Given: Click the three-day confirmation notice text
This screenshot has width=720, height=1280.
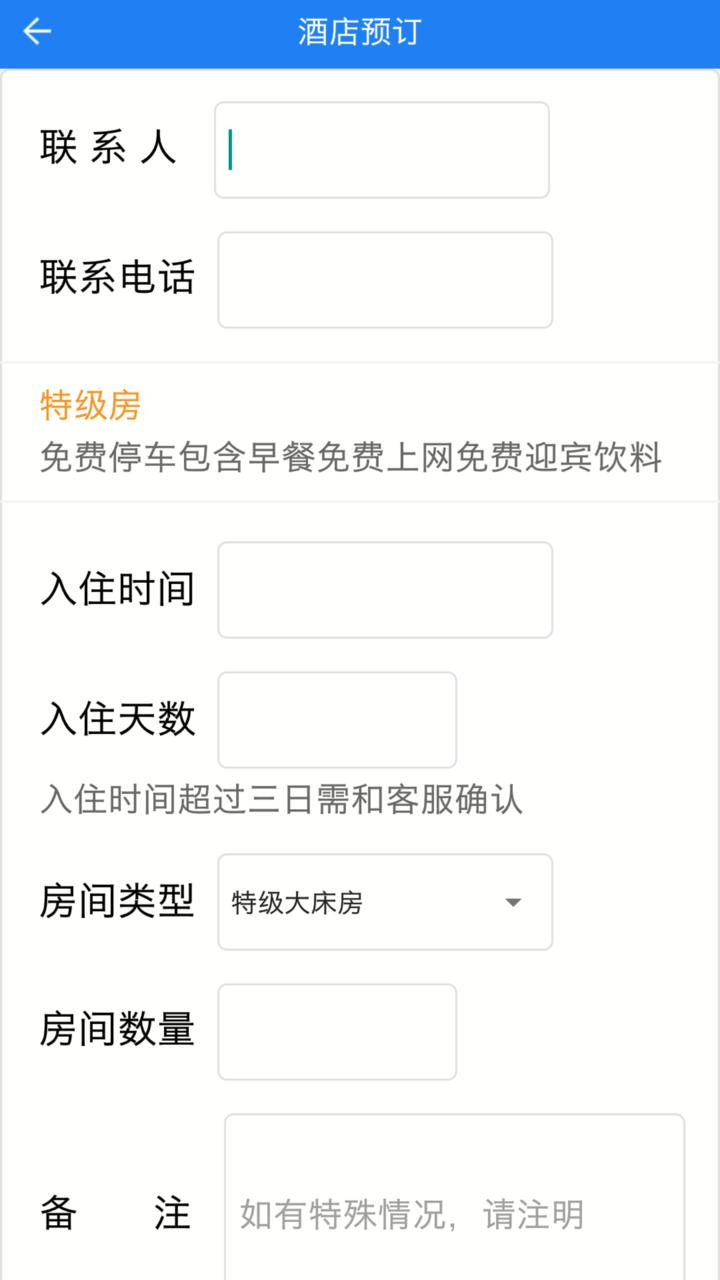Looking at the screenshot, I should click(x=280, y=801).
